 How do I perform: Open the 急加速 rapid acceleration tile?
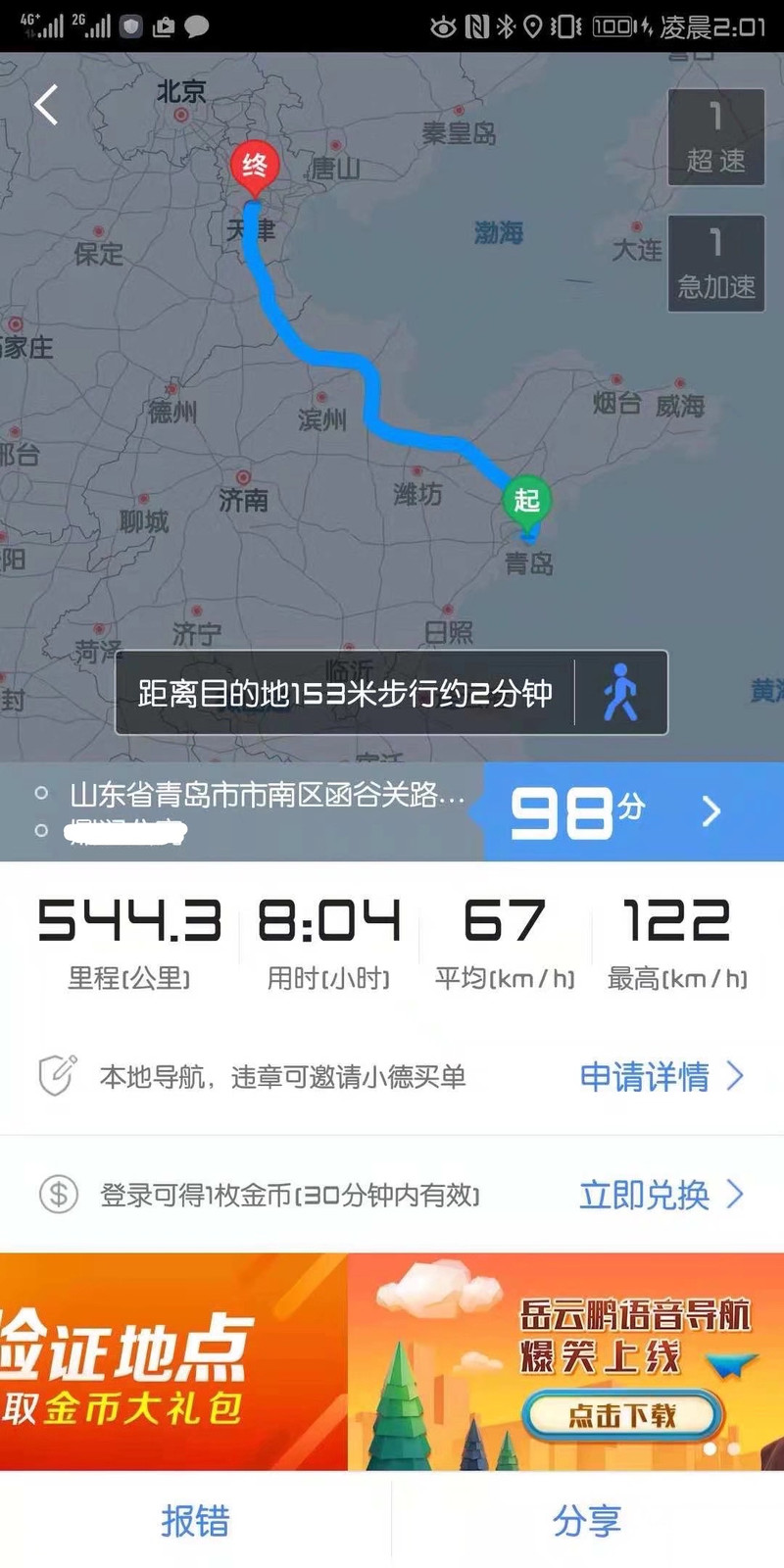click(x=716, y=264)
